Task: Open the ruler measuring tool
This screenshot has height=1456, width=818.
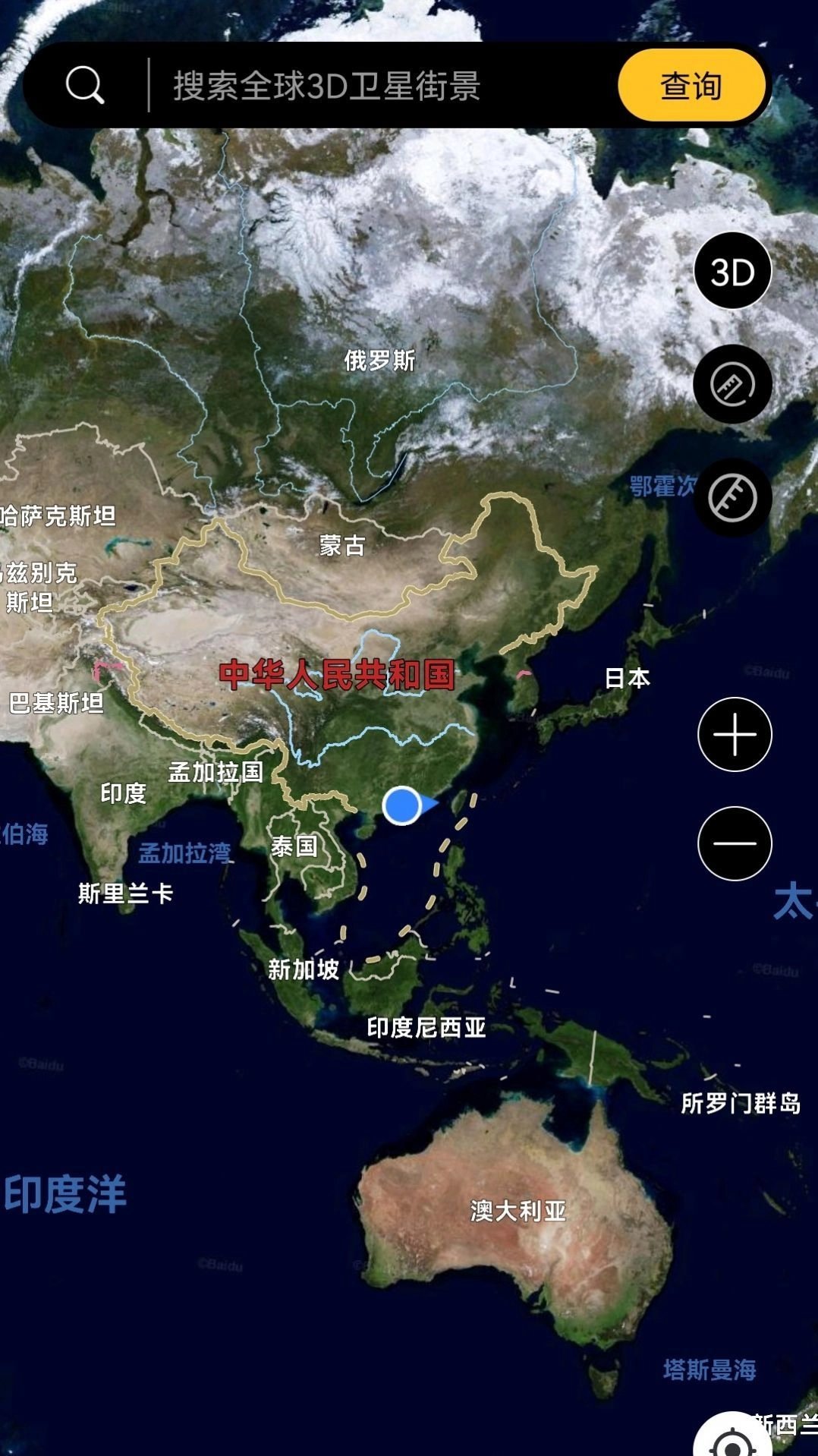Action: tap(732, 385)
